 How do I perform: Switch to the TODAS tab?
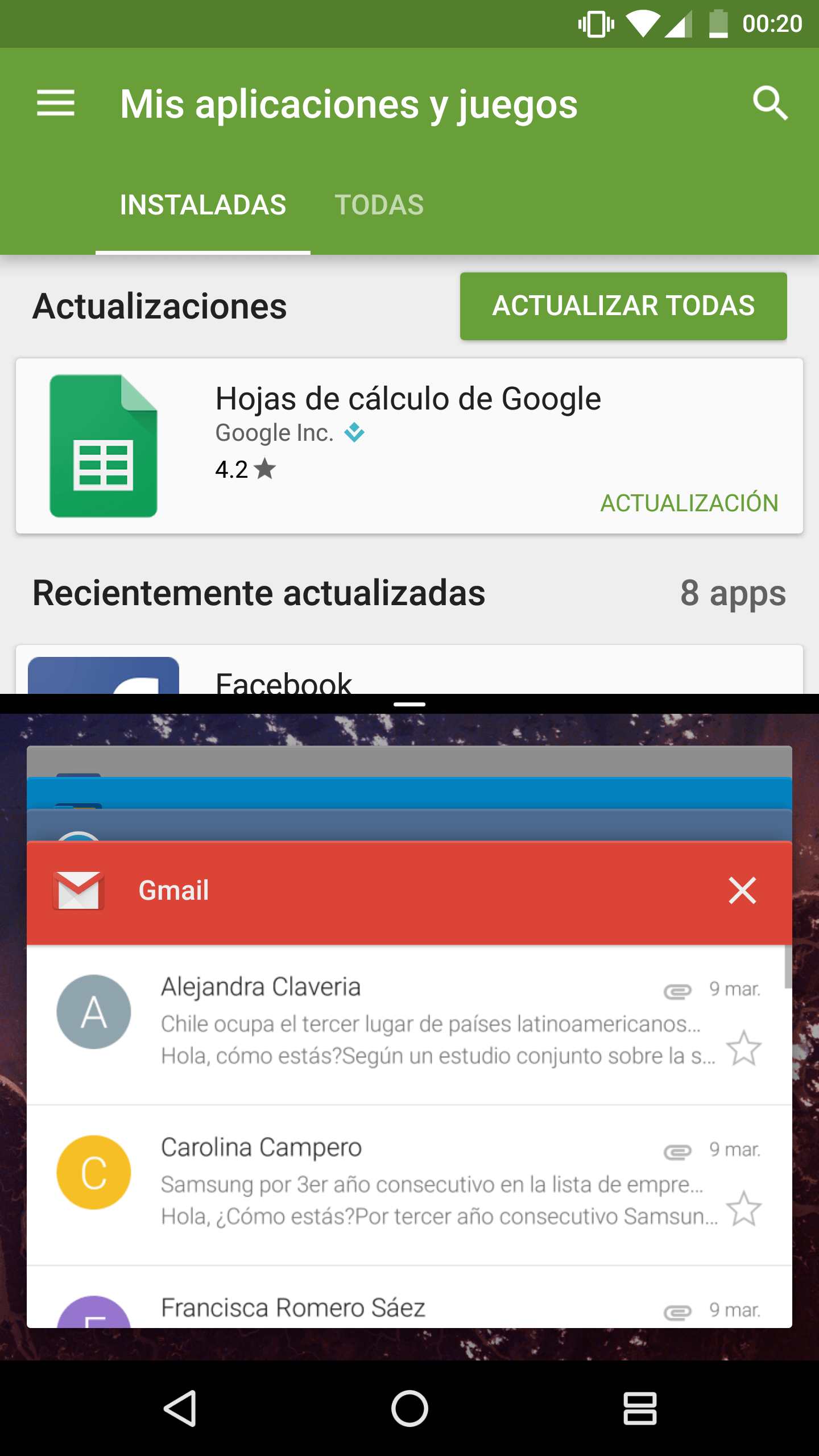[379, 205]
